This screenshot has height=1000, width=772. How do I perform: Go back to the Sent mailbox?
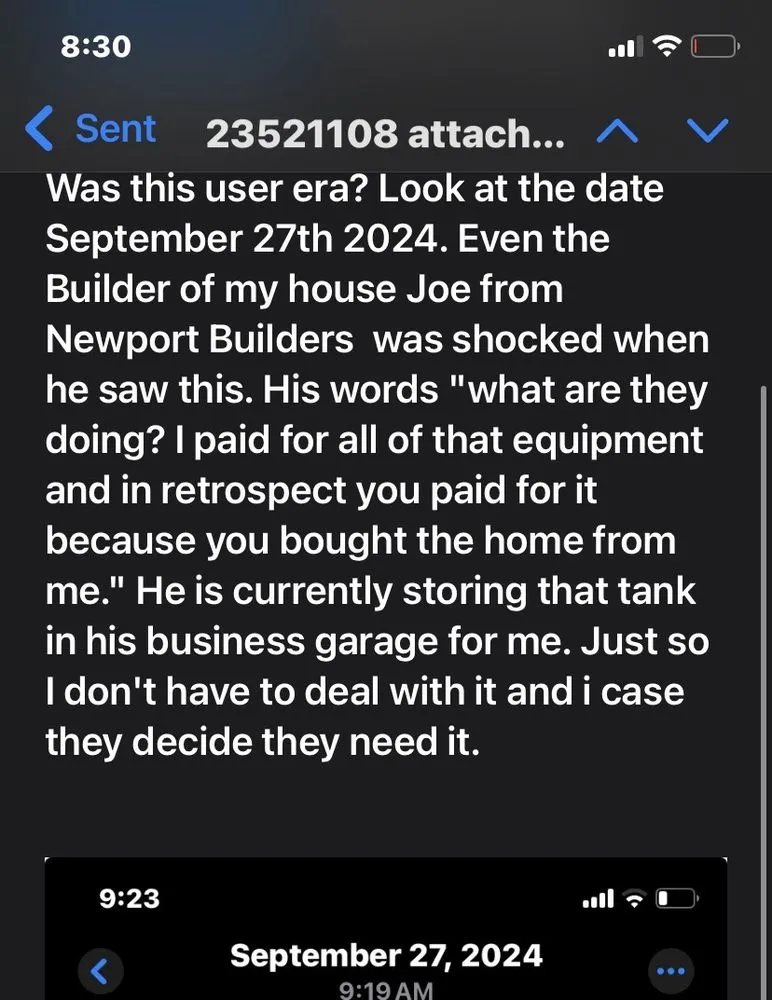point(90,131)
